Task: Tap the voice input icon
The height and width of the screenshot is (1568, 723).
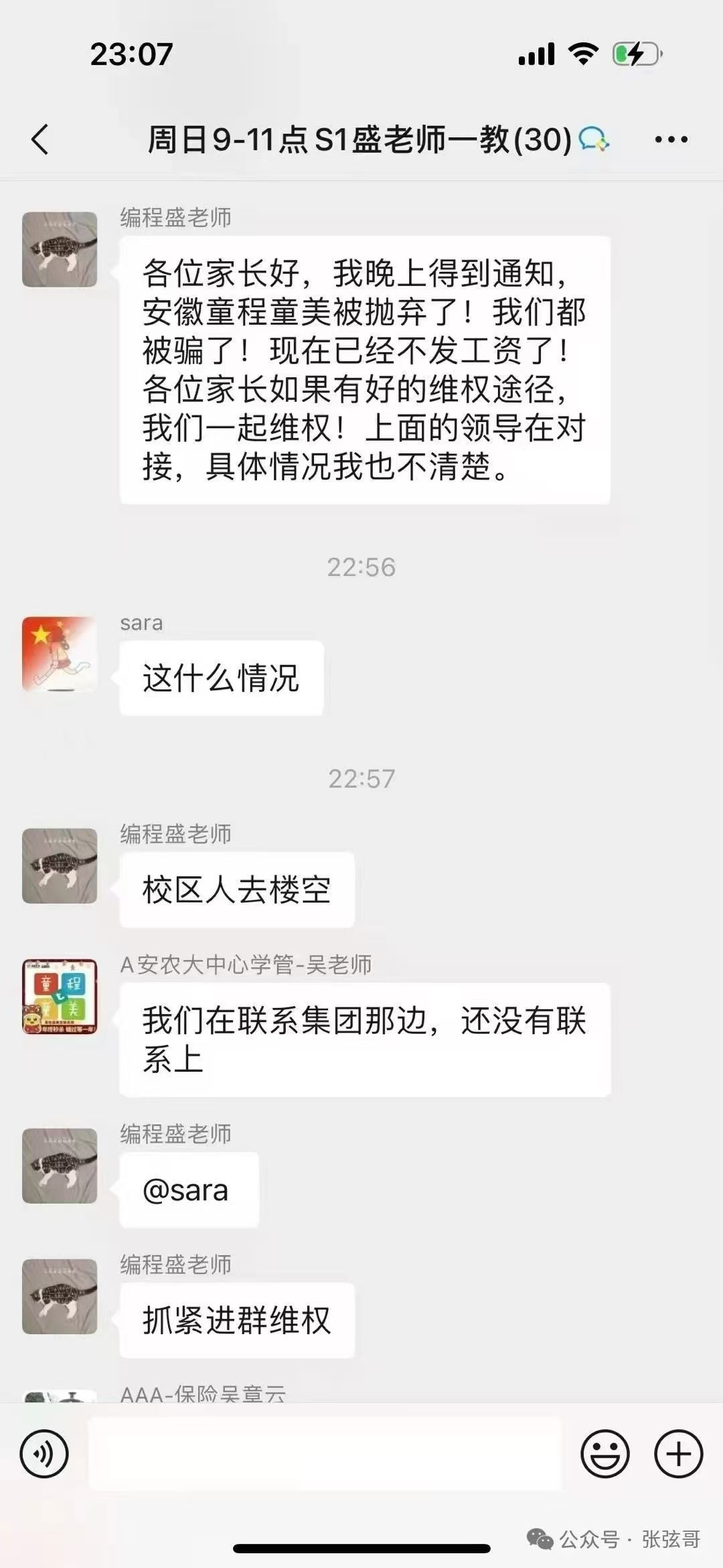Action: pyautogui.click(x=44, y=1454)
